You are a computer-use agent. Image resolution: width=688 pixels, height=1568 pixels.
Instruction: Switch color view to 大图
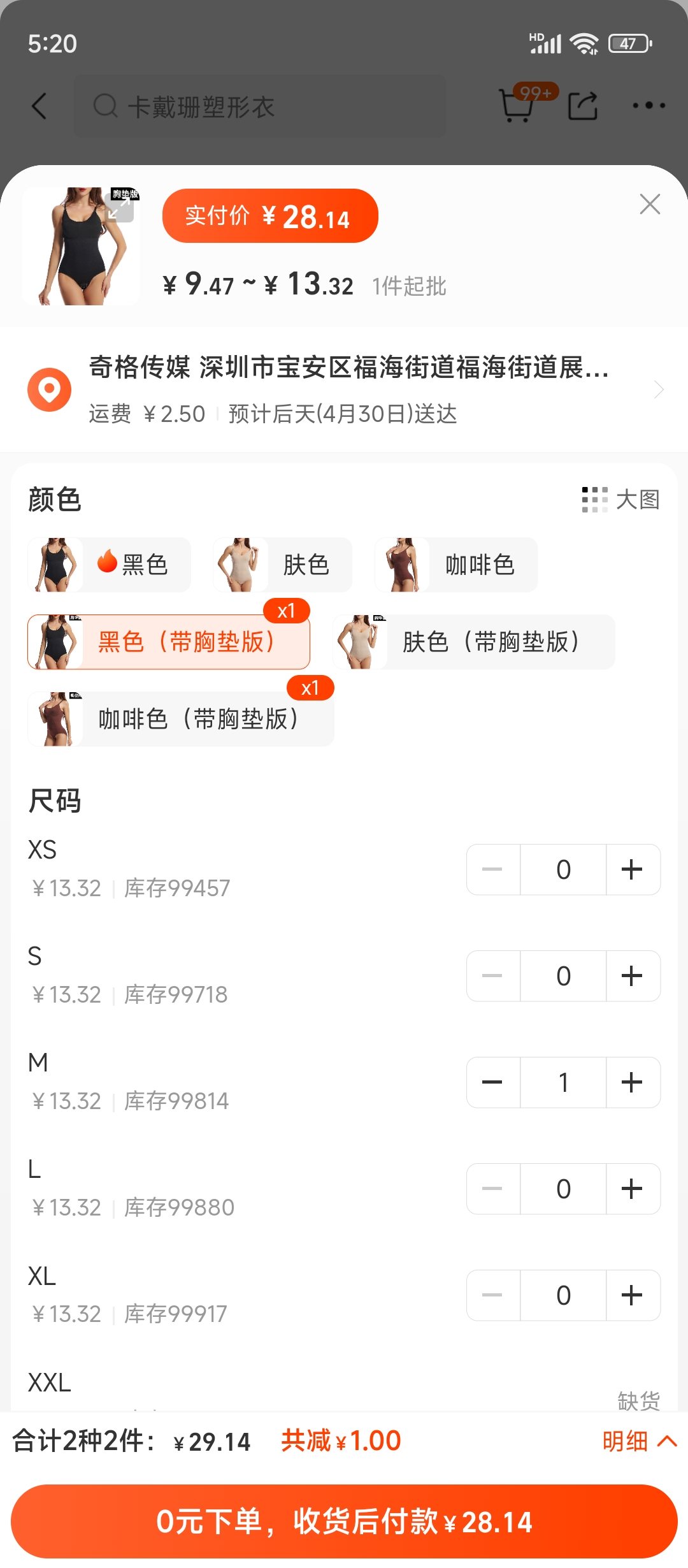tap(620, 500)
